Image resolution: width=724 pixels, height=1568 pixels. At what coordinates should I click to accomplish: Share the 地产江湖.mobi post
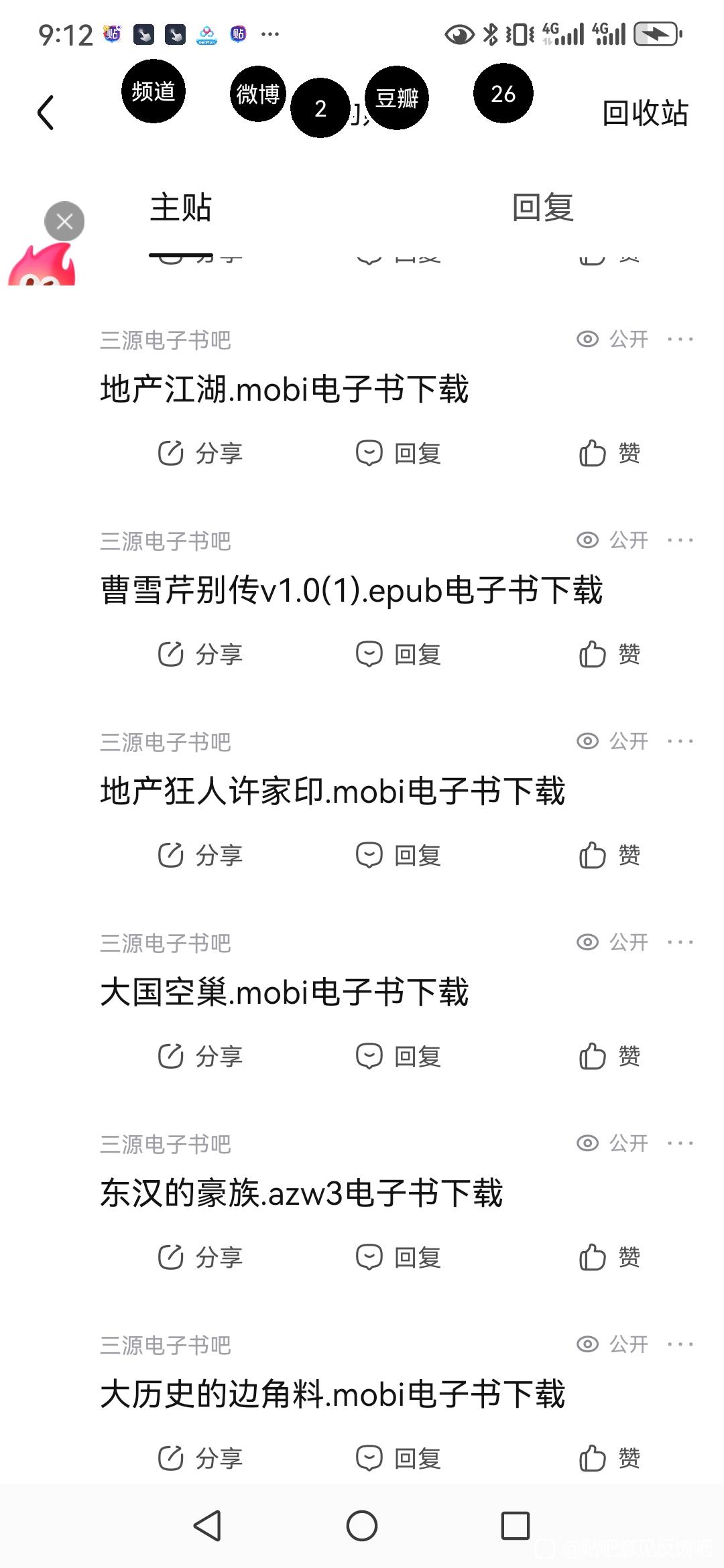tap(200, 454)
